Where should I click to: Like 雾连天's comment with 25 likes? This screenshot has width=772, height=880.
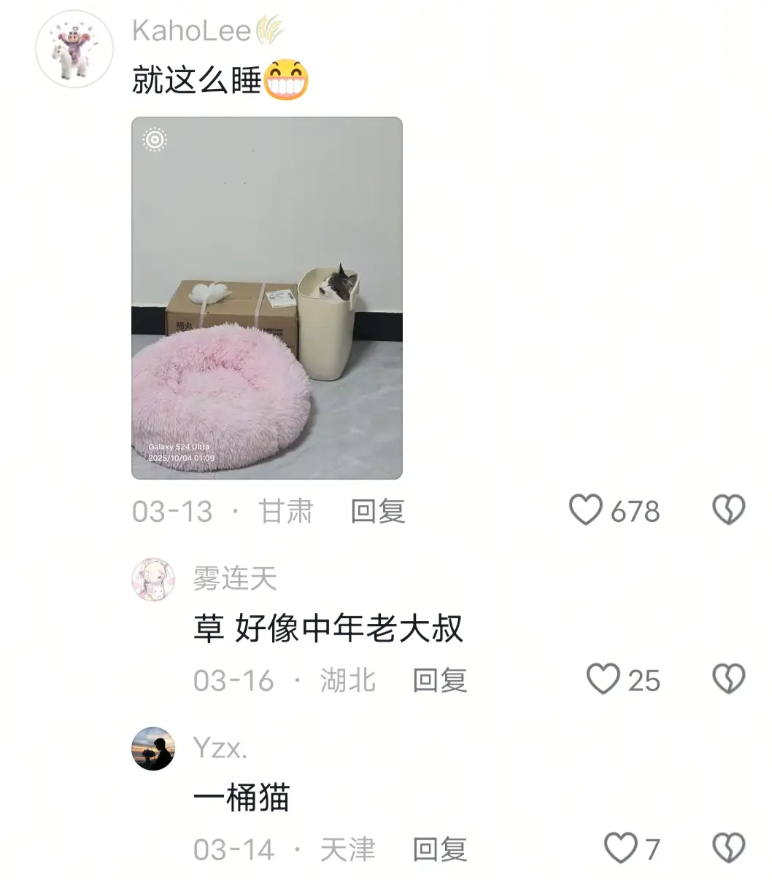(603, 679)
